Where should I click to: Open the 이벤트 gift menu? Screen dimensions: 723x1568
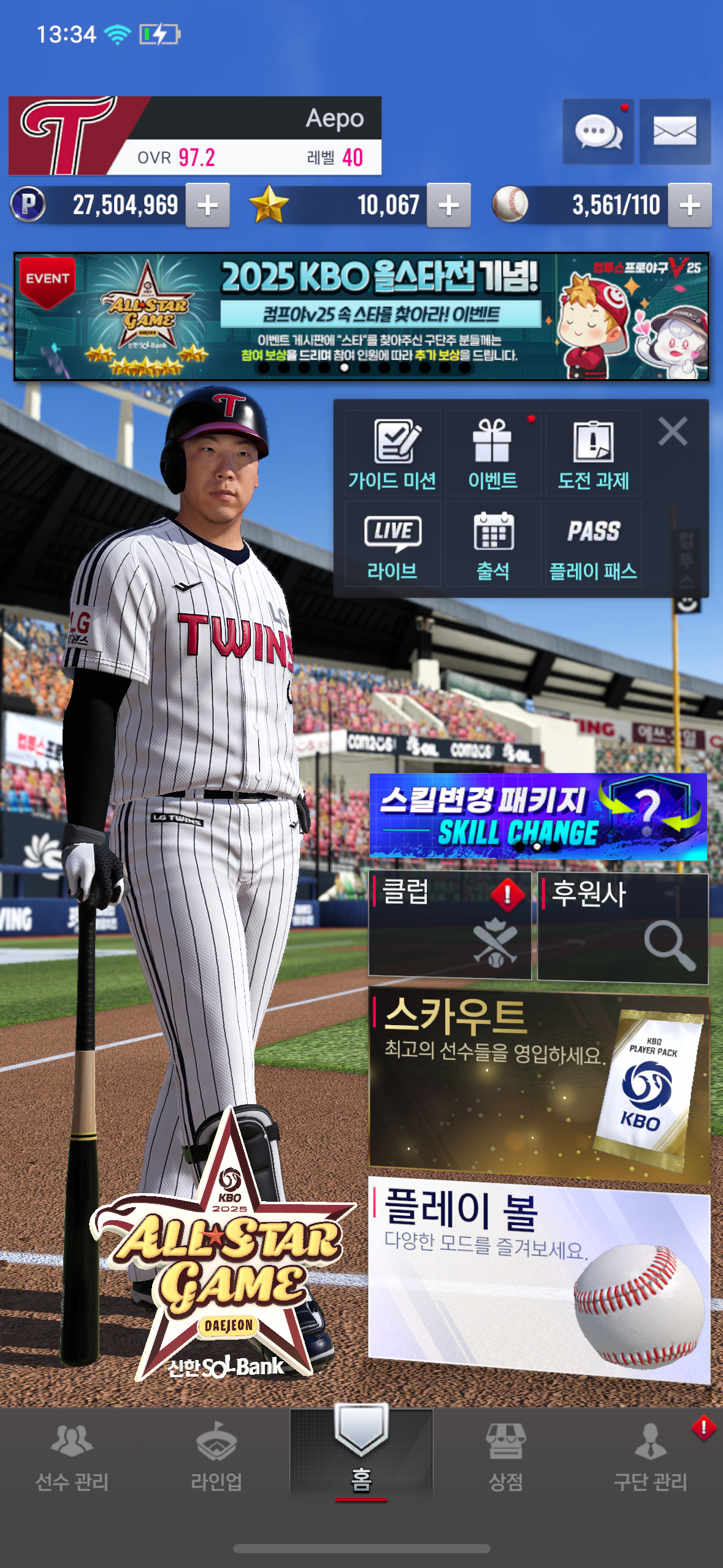tap(492, 453)
